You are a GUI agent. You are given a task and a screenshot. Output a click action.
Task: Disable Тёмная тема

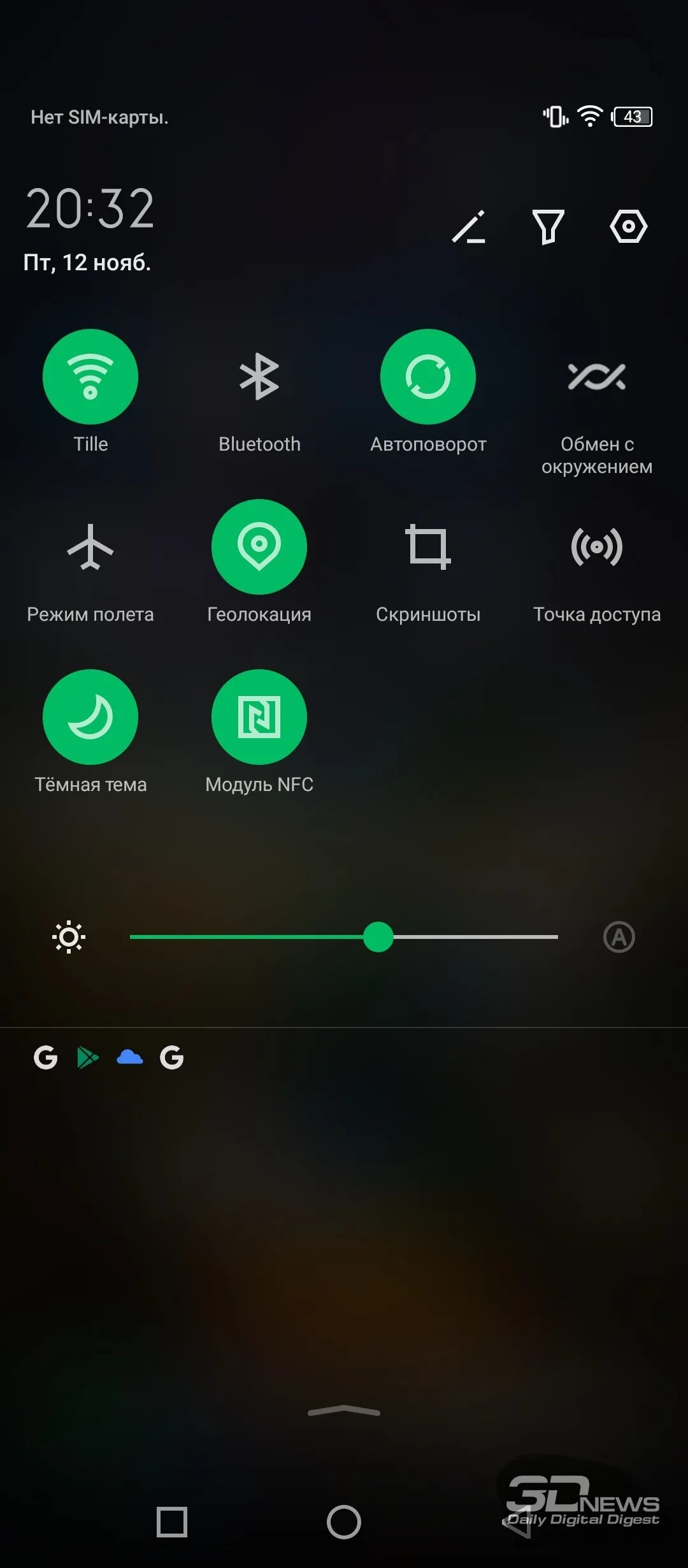tap(90, 717)
